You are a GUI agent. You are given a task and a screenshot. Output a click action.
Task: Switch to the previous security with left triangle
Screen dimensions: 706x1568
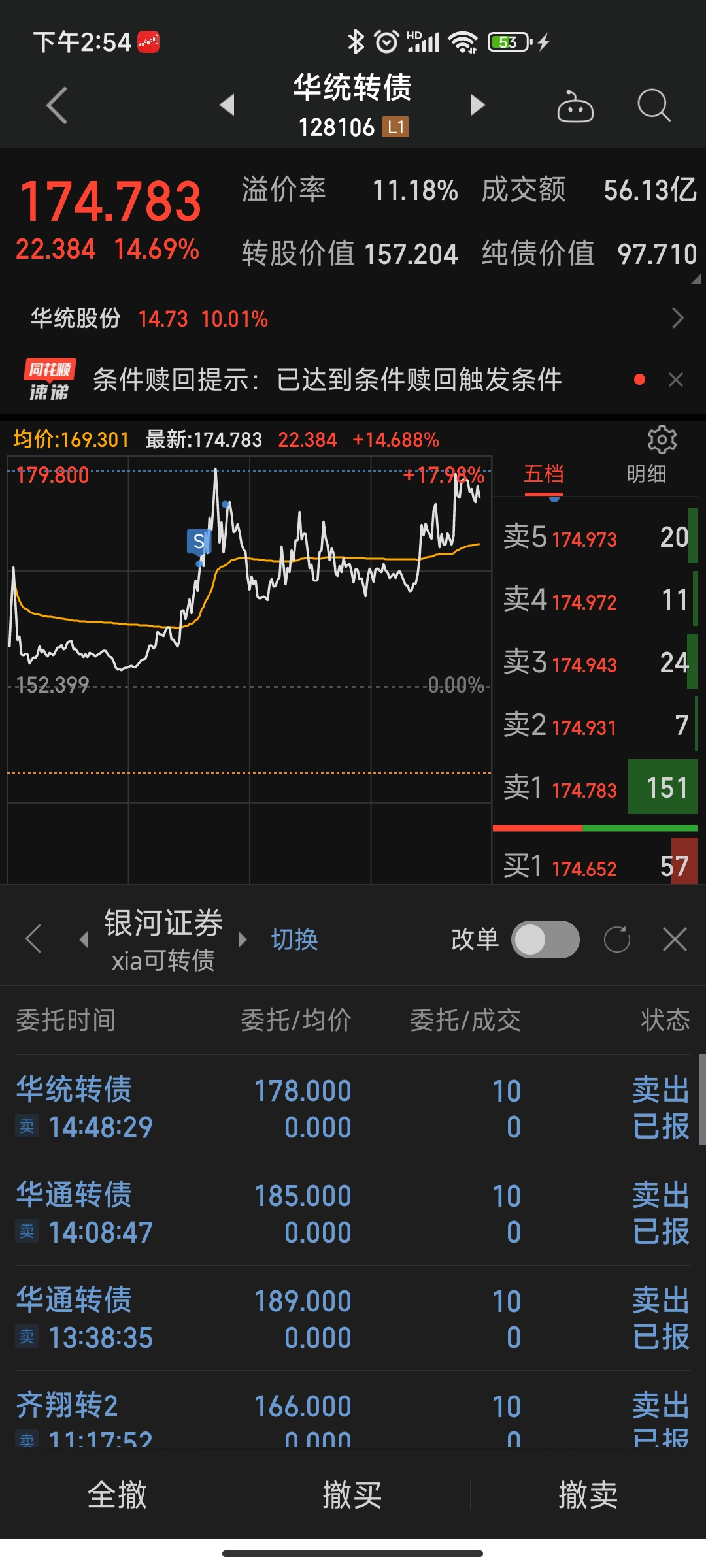227,105
